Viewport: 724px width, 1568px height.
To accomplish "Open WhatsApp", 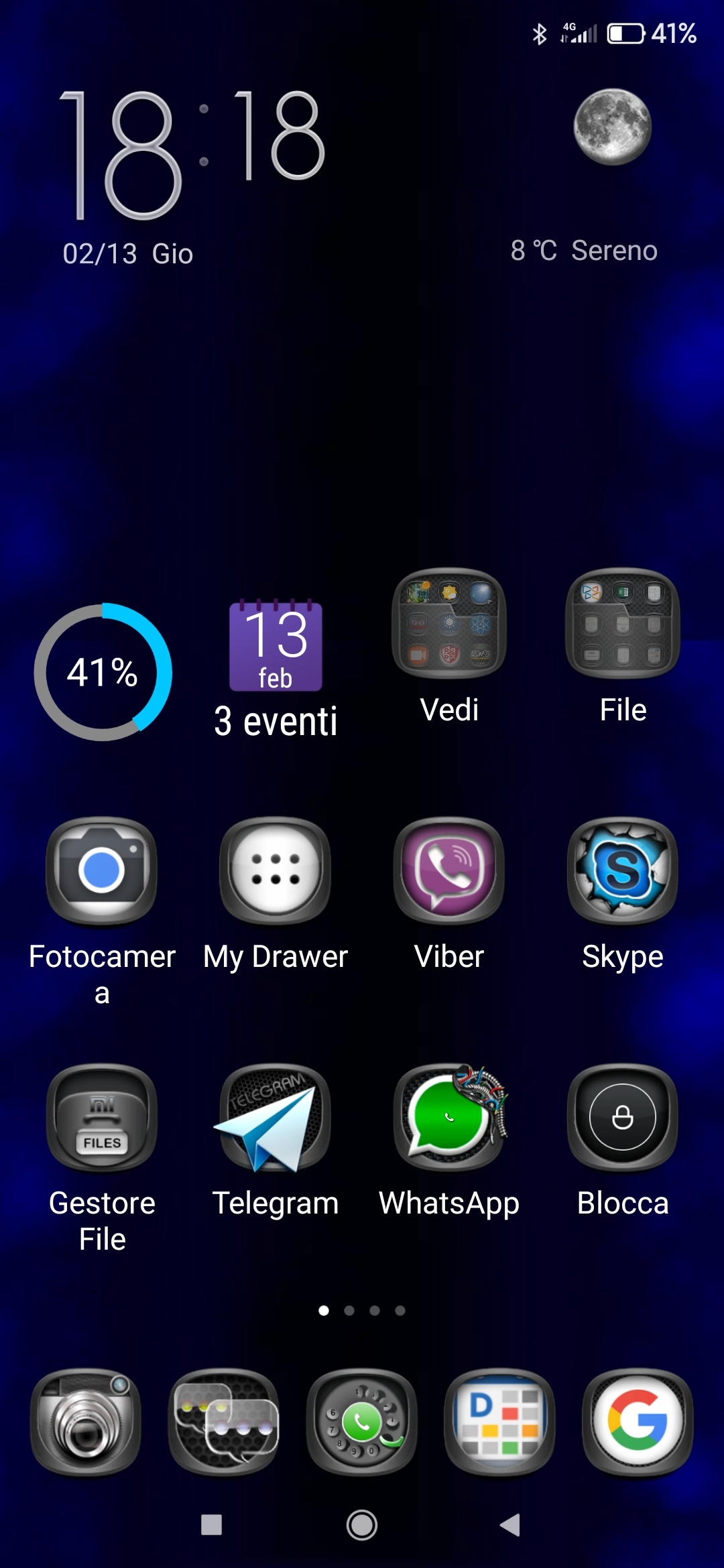I will click(449, 1118).
